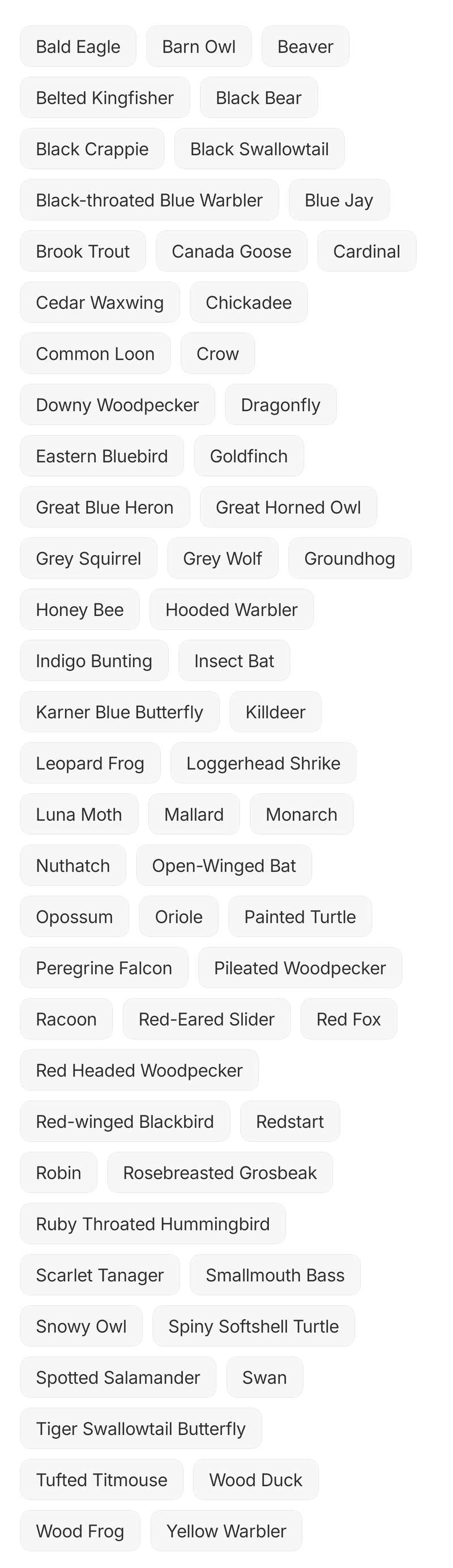Select the Canada Goose chip
453x1568 pixels.
click(x=231, y=251)
